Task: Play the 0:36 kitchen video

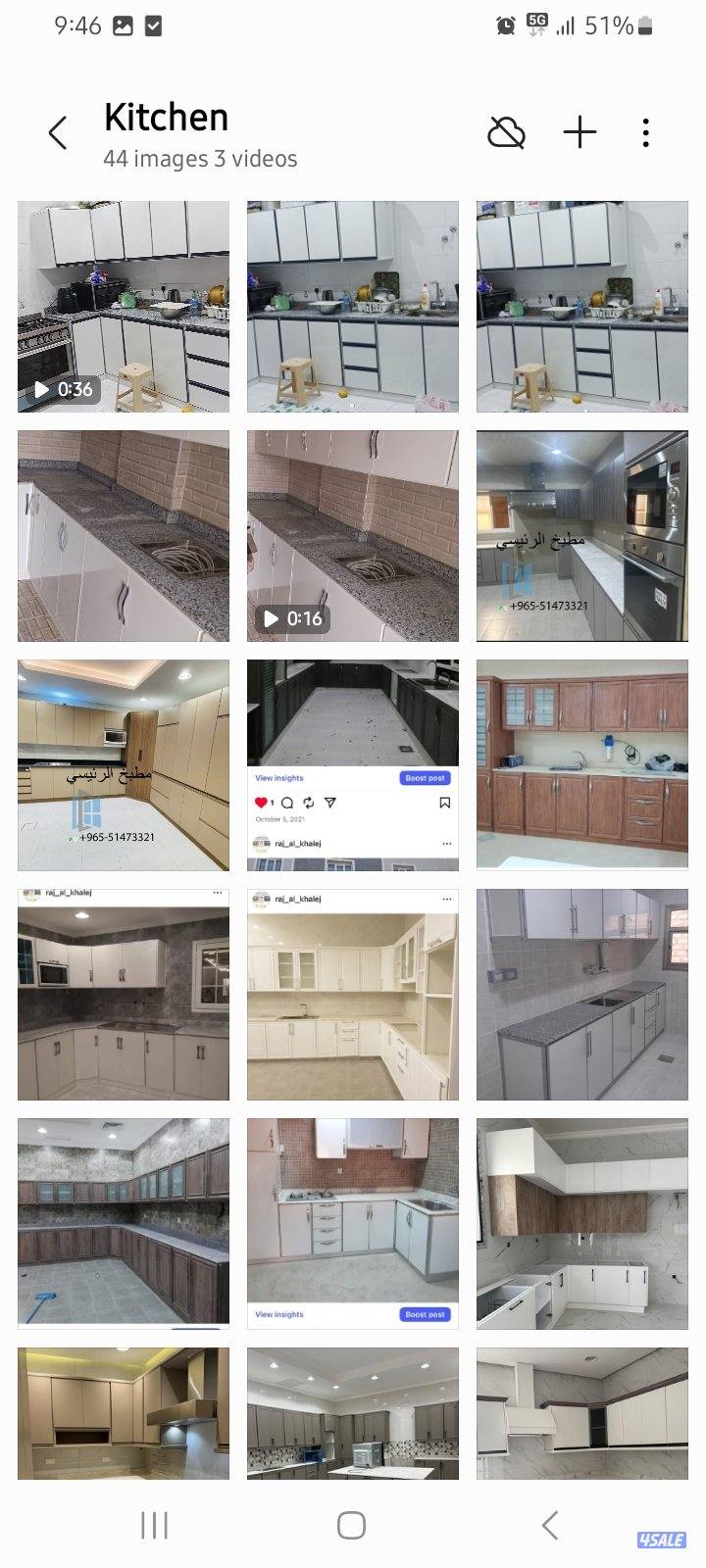Action: coord(124,307)
